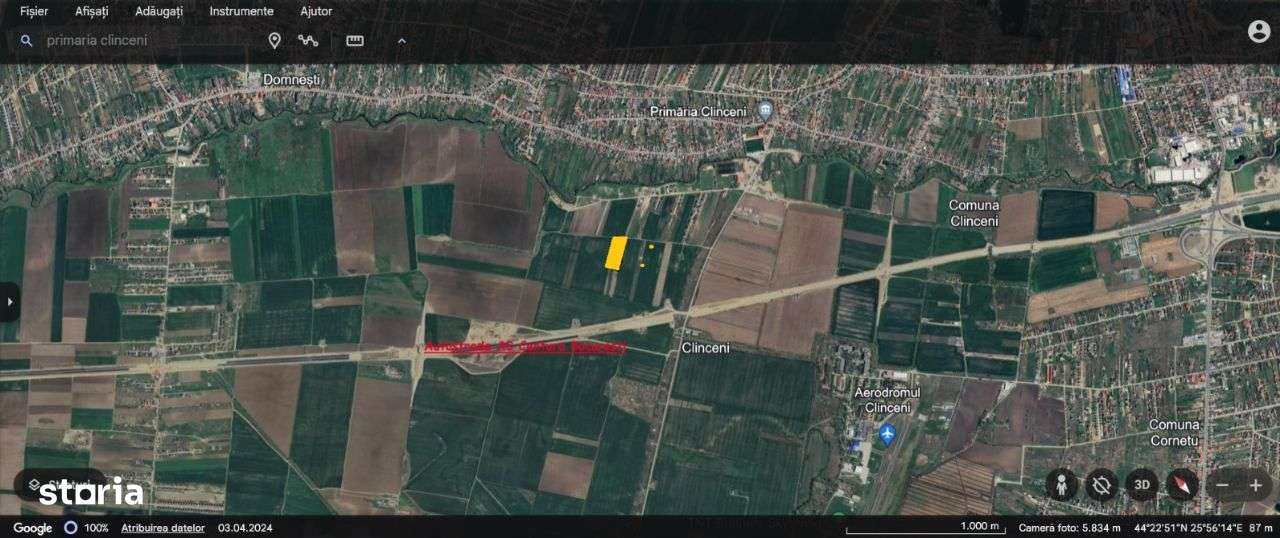Open the Instrumente menu
Viewport: 1280px width, 538px height.
241,11
